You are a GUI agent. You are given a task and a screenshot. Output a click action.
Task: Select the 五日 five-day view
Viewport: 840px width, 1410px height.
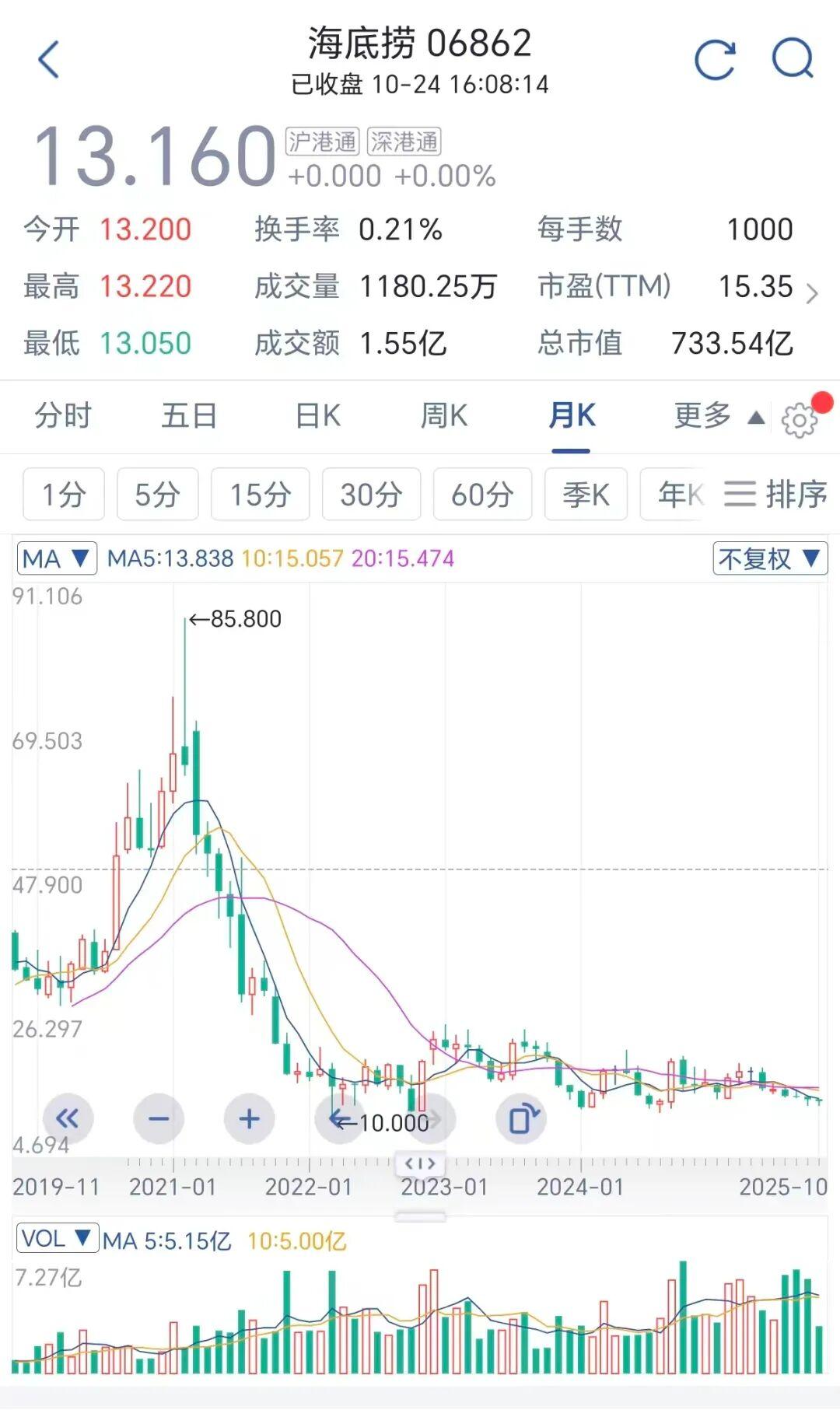pyautogui.click(x=189, y=417)
